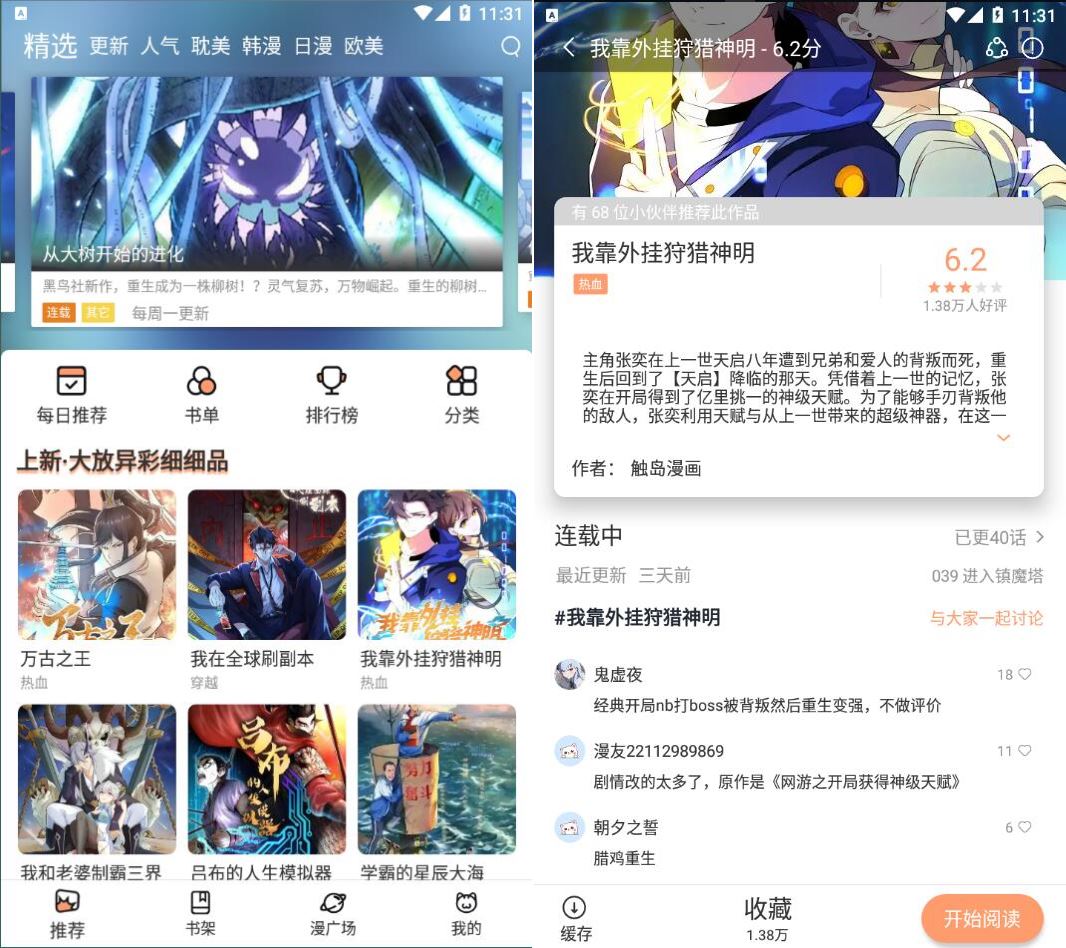Open 每日推荐 daily recommendations
Image resolution: width=1066 pixels, height=948 pixels.
[71, 394]
